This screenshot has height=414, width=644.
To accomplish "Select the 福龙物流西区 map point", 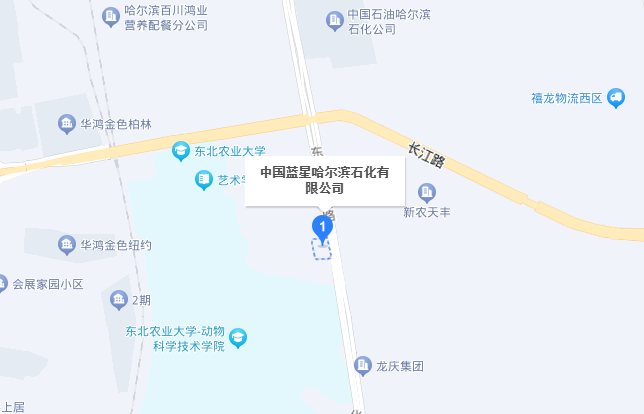I will 616,98.
